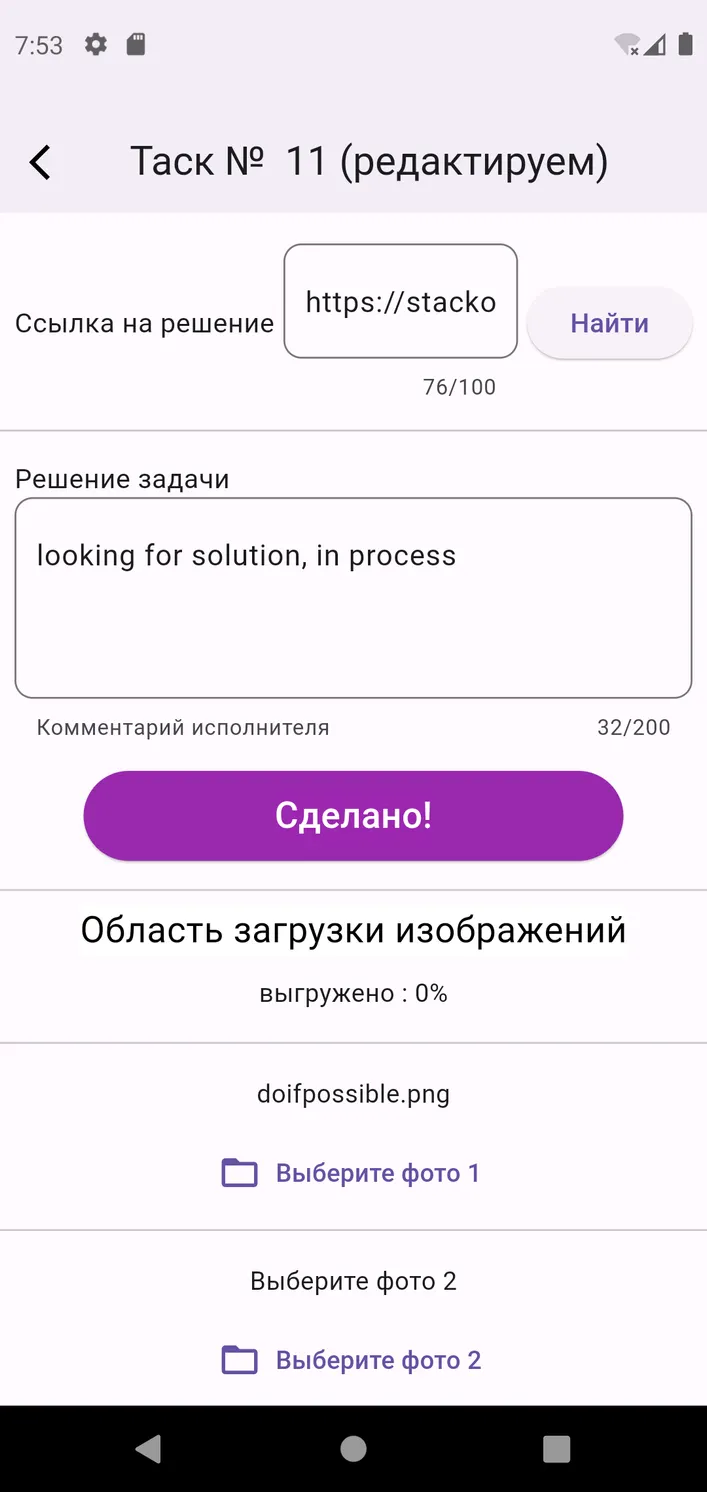Tap the purple Сделано! button

pyautogui.click(x=353, y=816)
